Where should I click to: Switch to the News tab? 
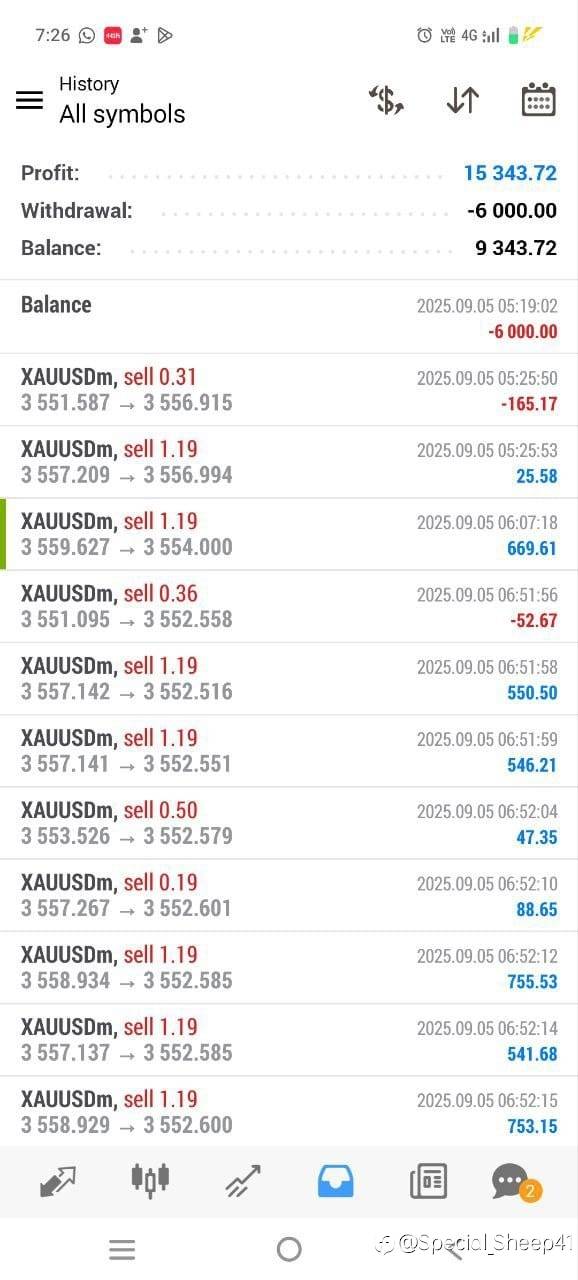[428, 1181]
